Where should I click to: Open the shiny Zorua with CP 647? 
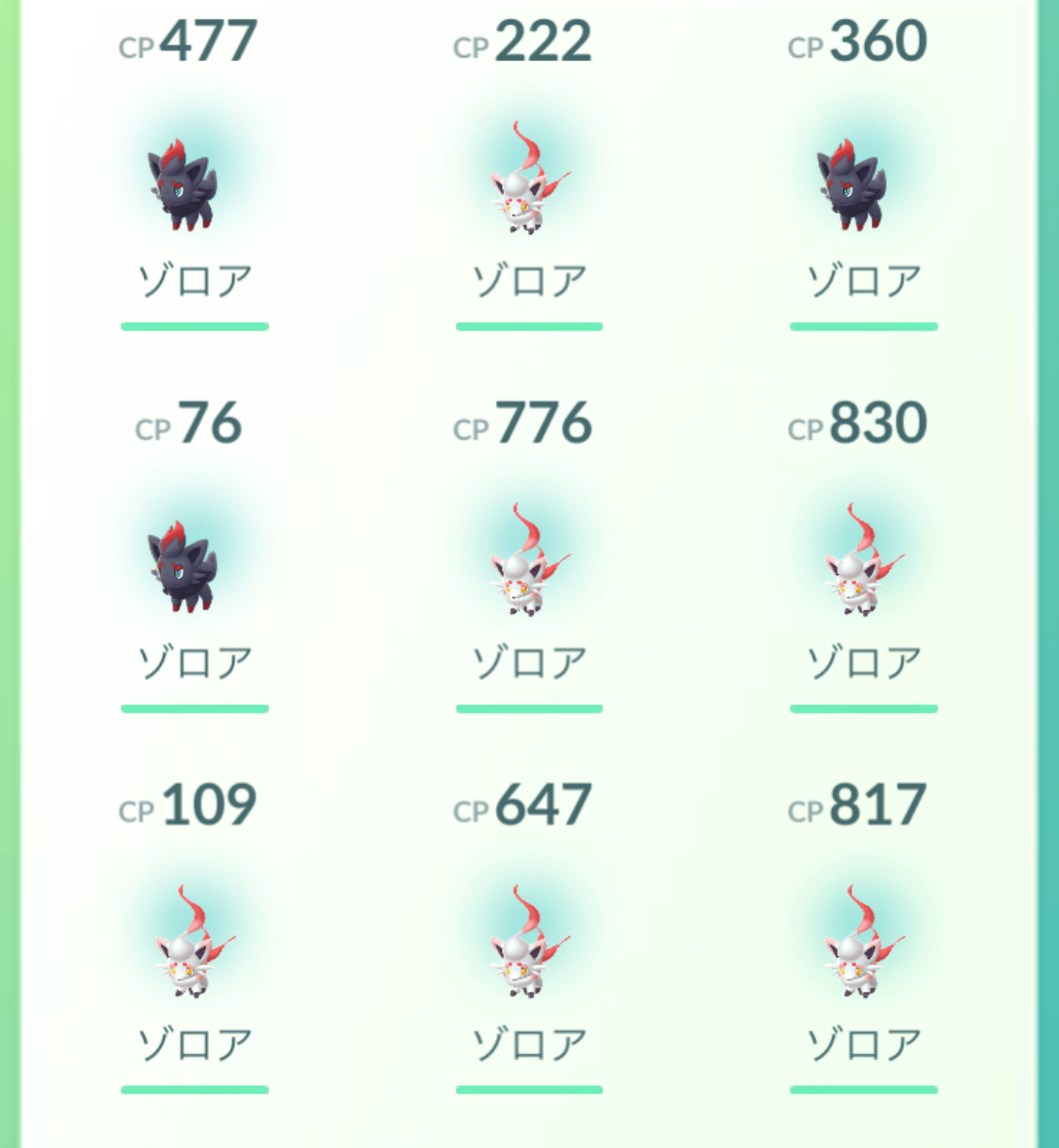click(x=527, y=946)
